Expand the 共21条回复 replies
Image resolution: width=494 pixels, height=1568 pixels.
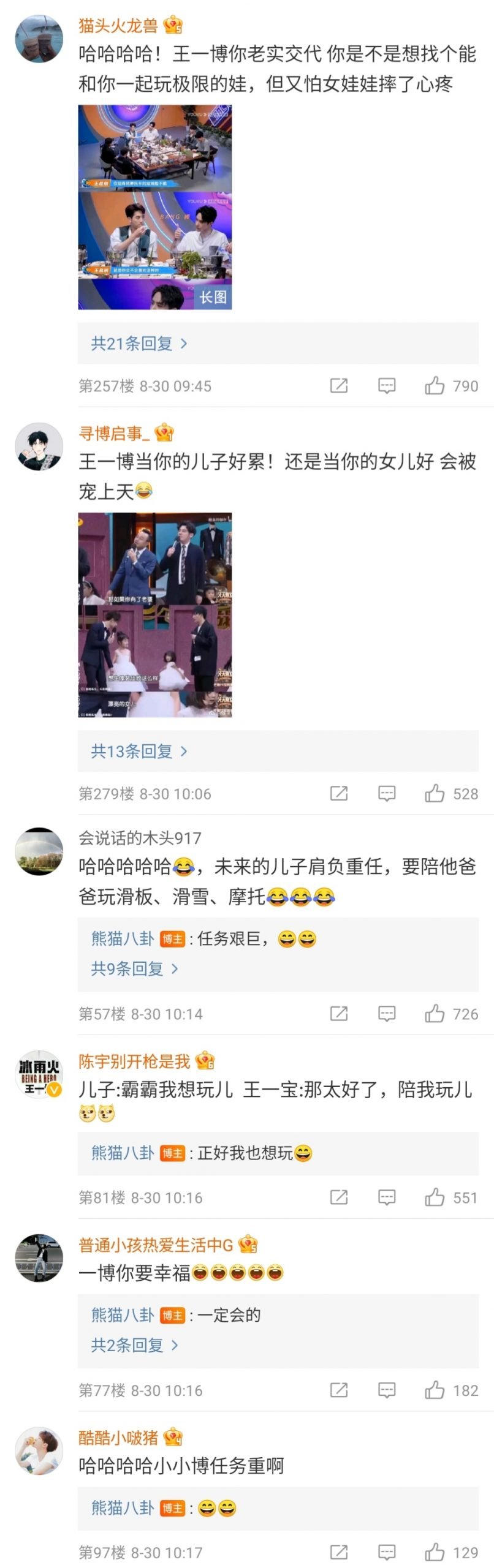(139, 344)
